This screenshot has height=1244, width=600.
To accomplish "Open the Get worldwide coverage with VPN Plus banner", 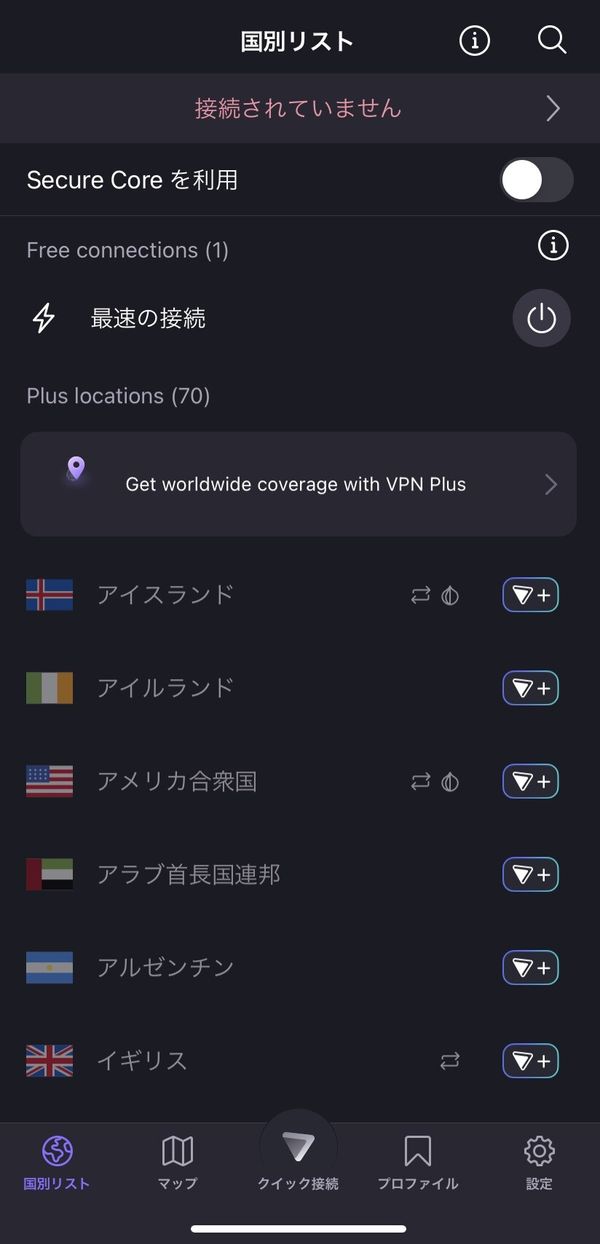I will 298,484.
